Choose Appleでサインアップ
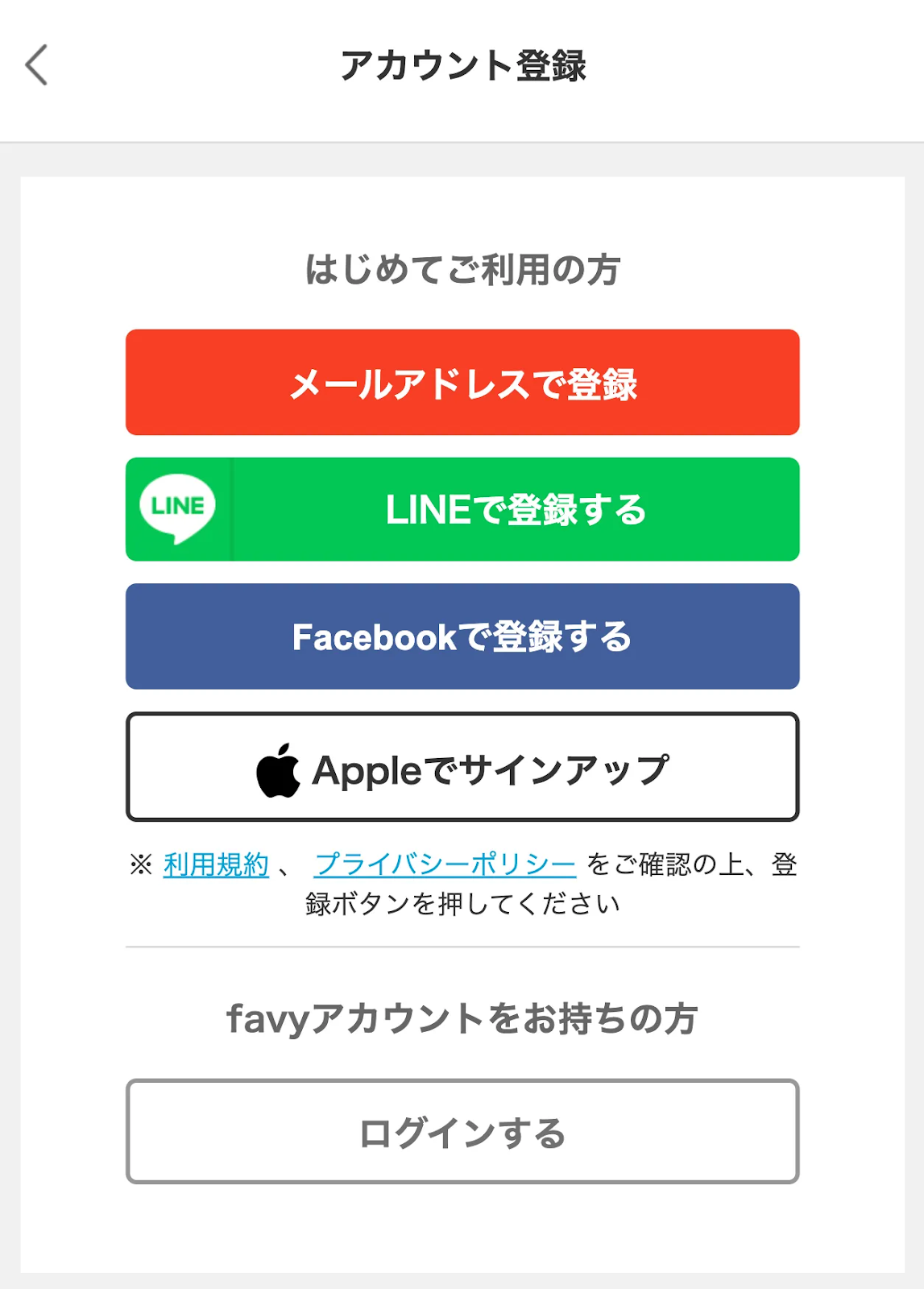 [x=462, y=767]
